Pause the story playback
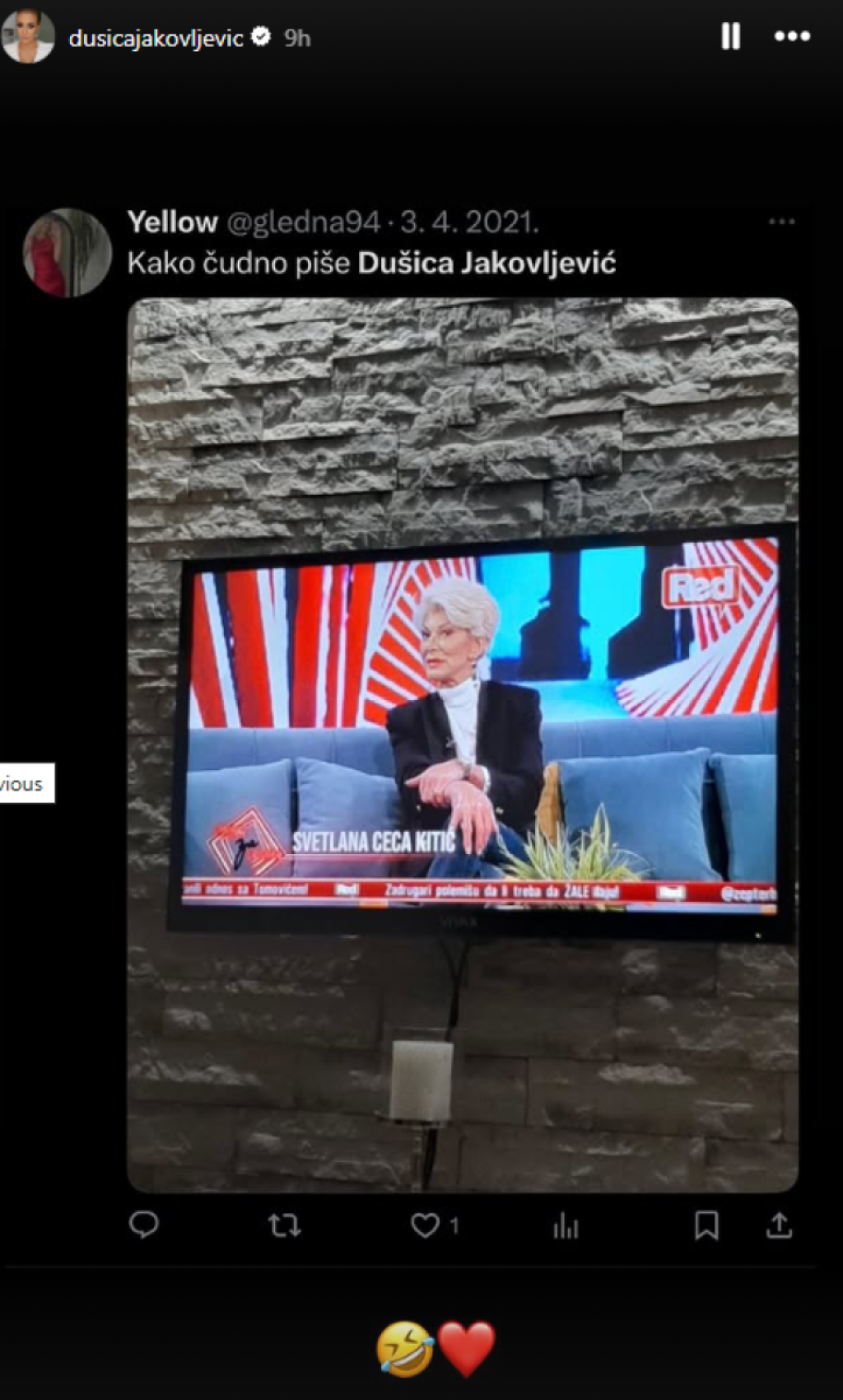This screenshot has width=843, height=1400. click(x=730, y=36)
